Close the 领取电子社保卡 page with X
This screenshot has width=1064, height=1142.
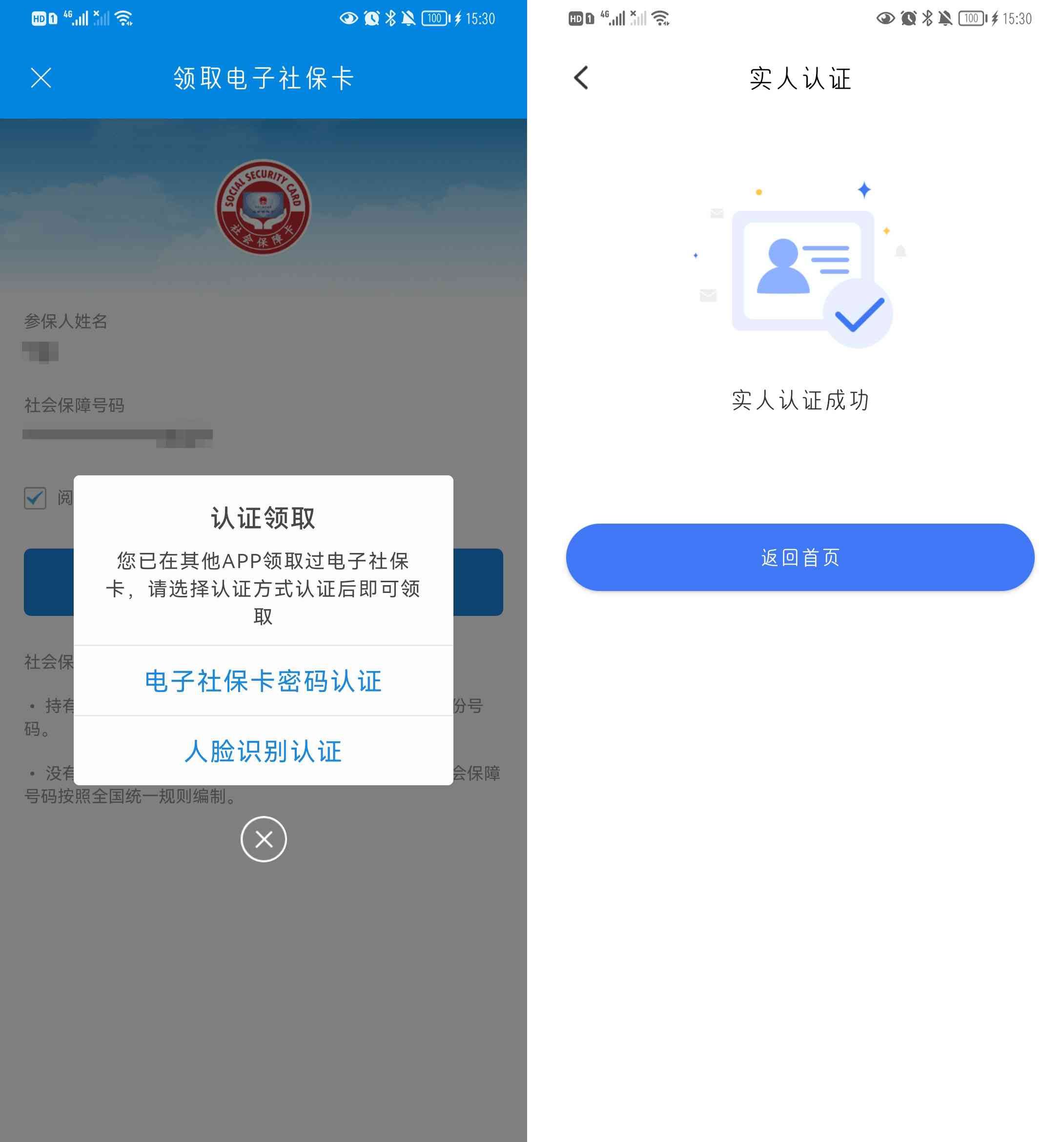41,78
